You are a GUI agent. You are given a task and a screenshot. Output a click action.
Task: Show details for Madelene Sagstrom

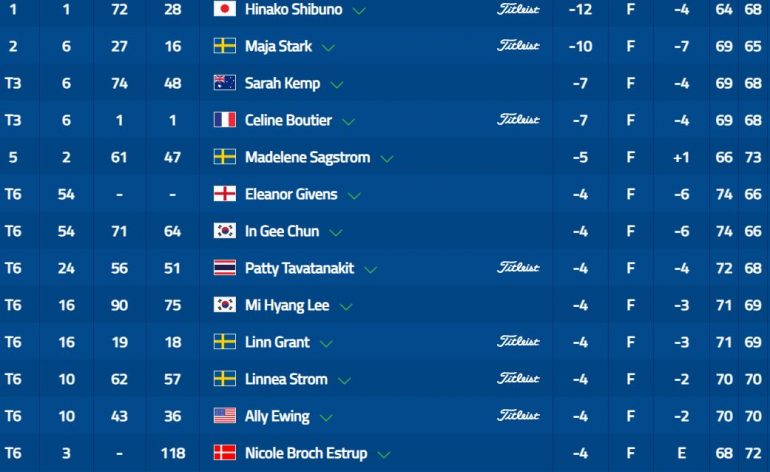click(x=386, y=158)
